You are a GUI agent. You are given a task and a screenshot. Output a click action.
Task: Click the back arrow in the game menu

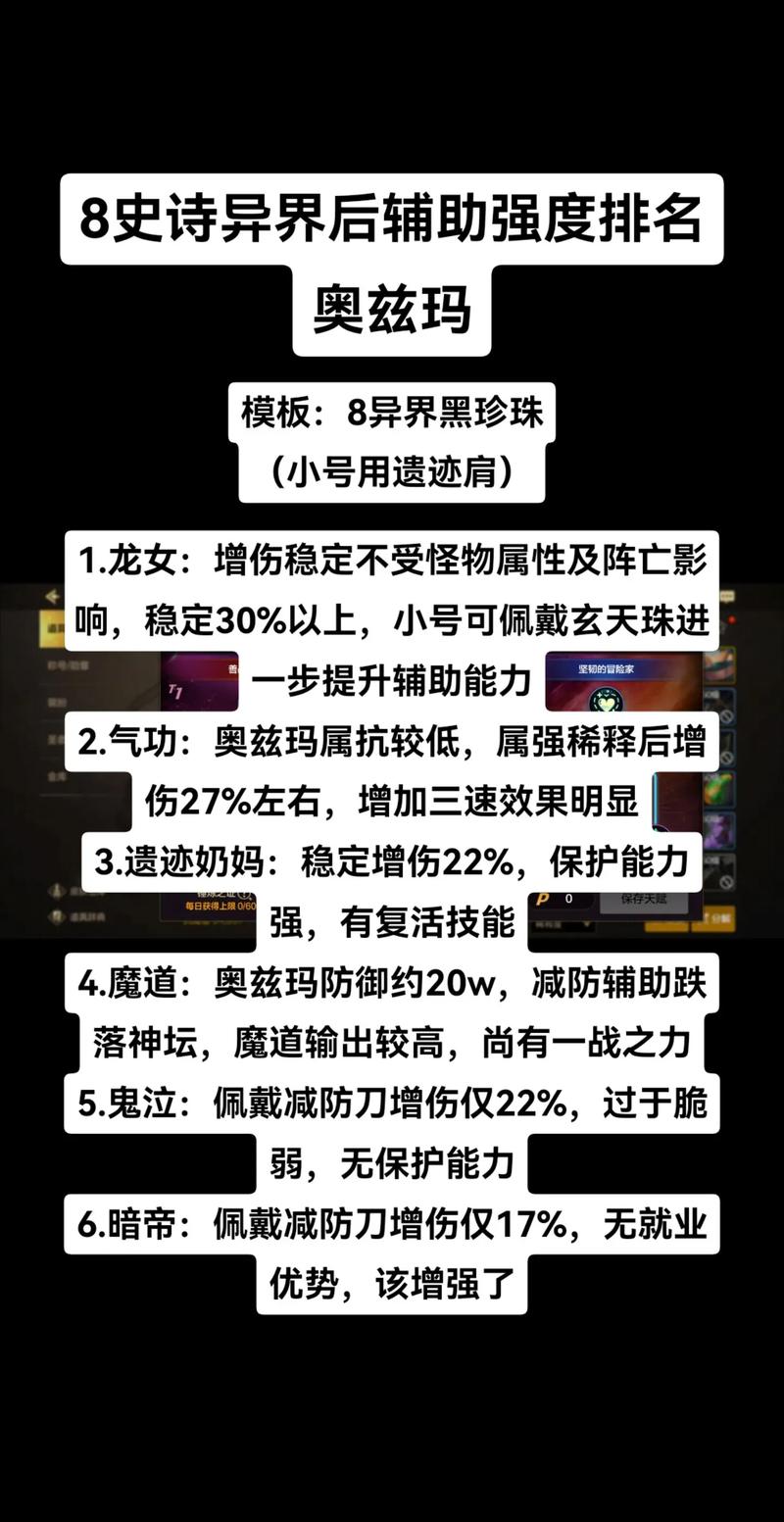coord(52,596)
